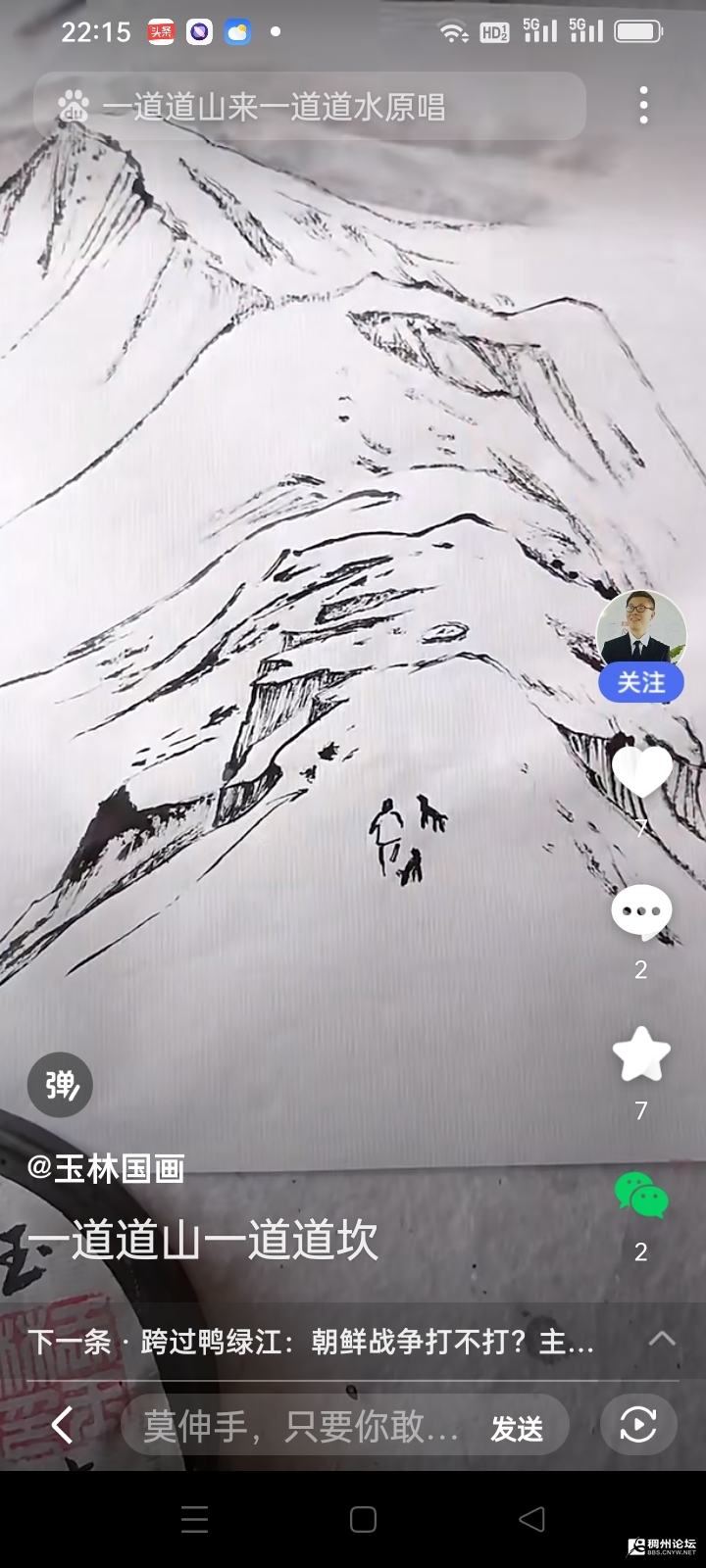This screenshot has height=1568, width=706.
Task: Open the comments bubble
Action: coord(641,912)
